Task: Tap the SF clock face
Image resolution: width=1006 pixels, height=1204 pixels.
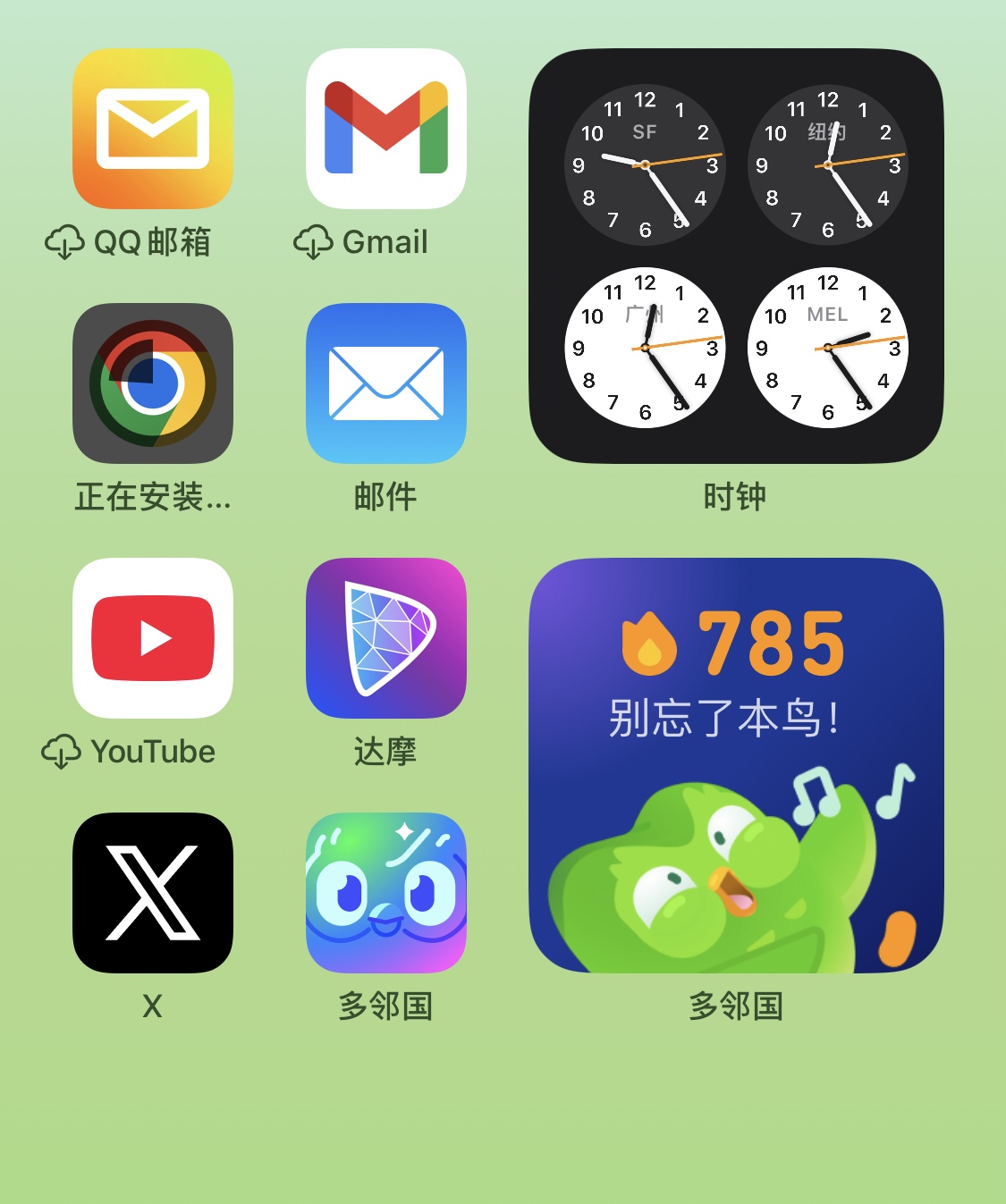Action: click(x=646, y=165)
